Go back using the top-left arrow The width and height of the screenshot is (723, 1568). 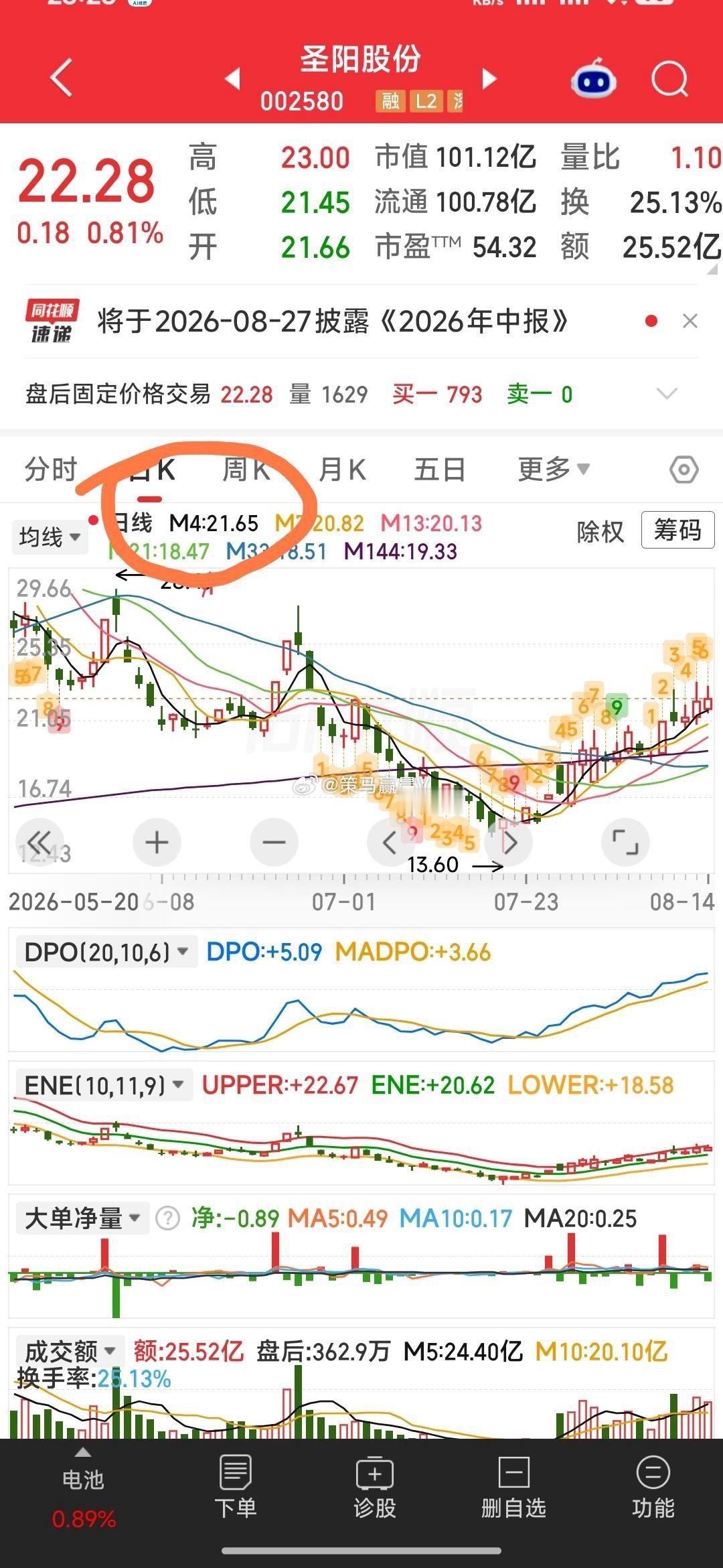(x=61, y=78)
